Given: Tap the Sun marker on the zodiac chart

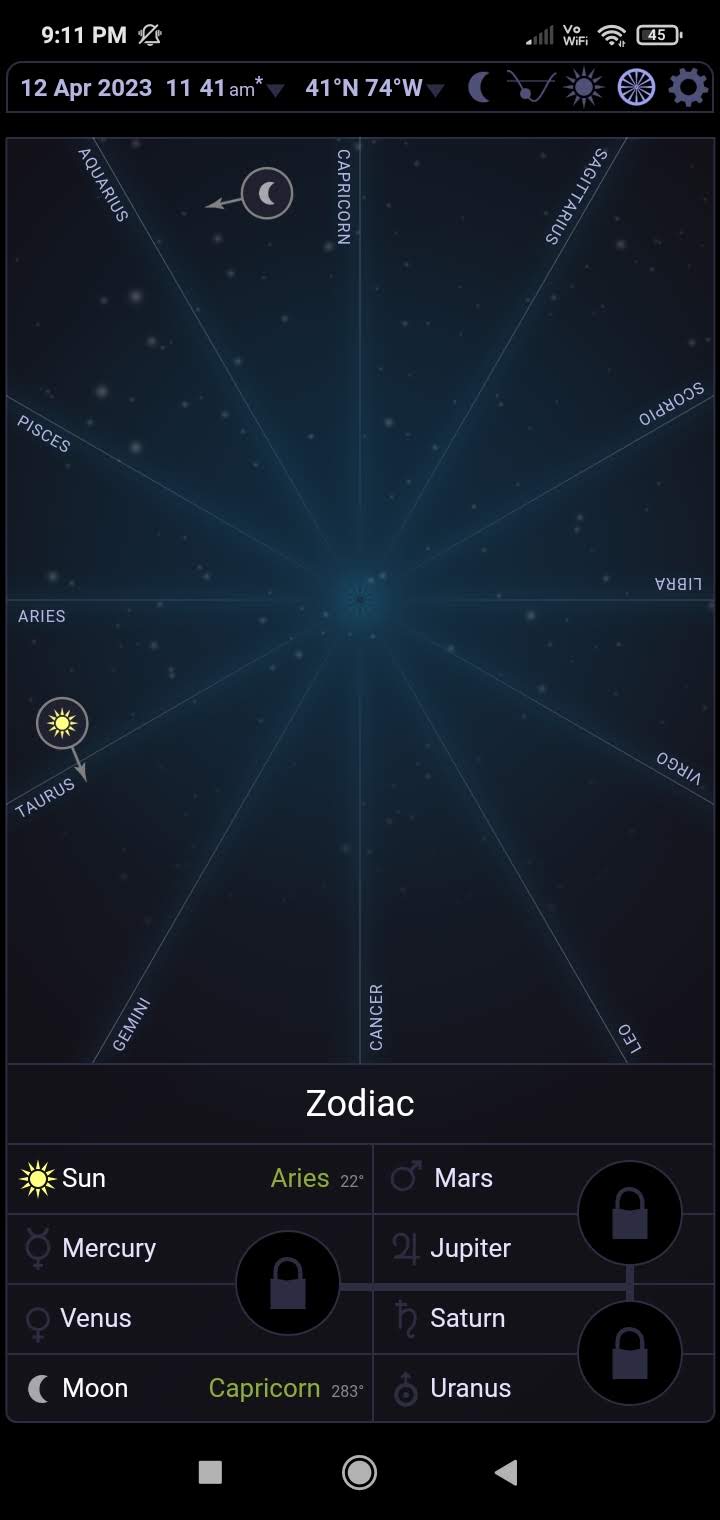Looking at the screenshot, I should (x=62, y=723).
